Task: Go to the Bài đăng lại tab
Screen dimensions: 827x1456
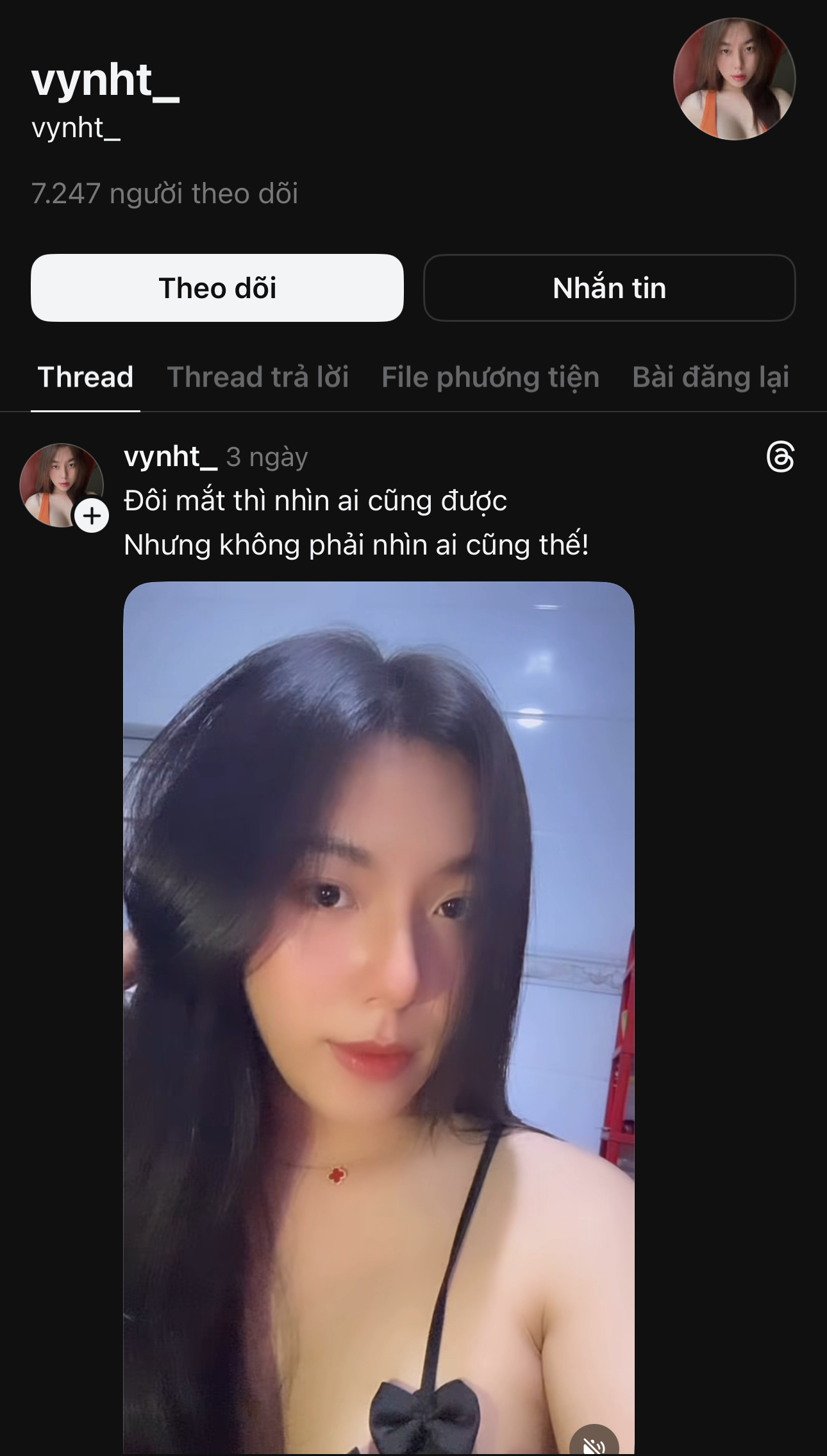Action: coord(710,377)
